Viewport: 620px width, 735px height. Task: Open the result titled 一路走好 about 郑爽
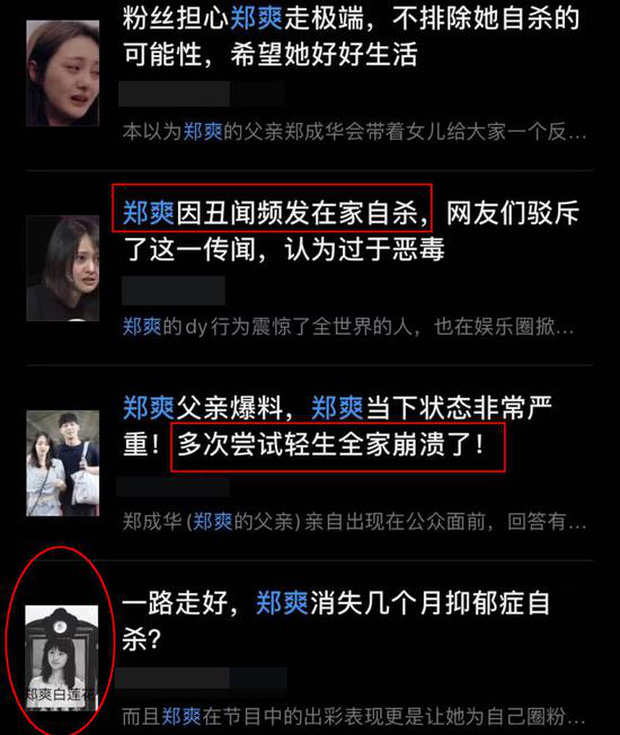coord(340,620)
